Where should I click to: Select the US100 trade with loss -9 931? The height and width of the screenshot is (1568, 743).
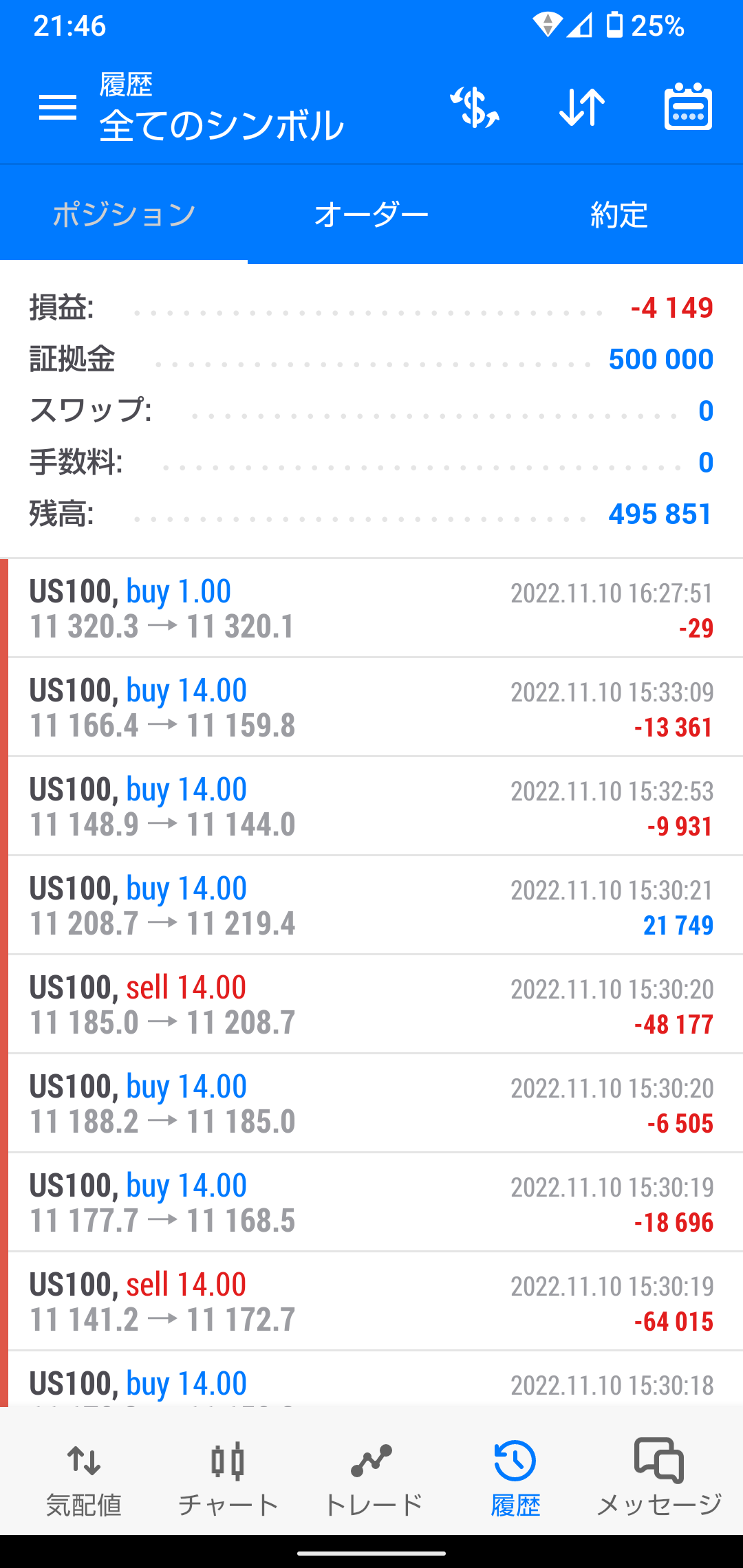coord(371,807)
